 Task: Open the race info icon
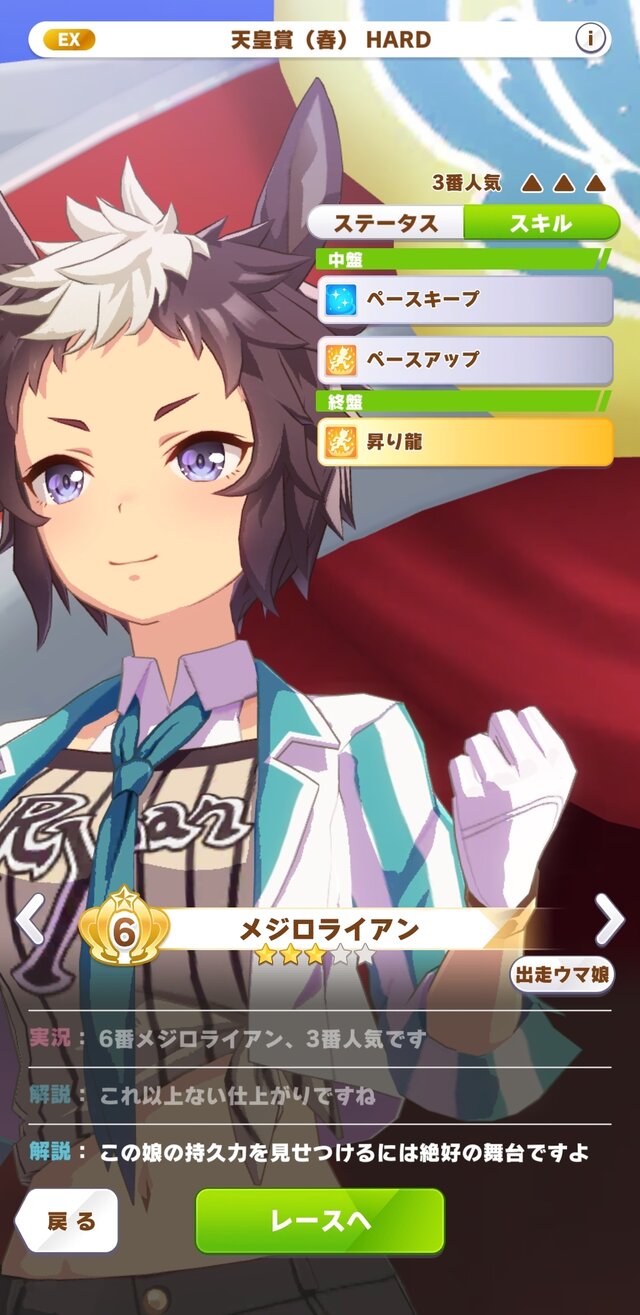[x=591, y=39]
